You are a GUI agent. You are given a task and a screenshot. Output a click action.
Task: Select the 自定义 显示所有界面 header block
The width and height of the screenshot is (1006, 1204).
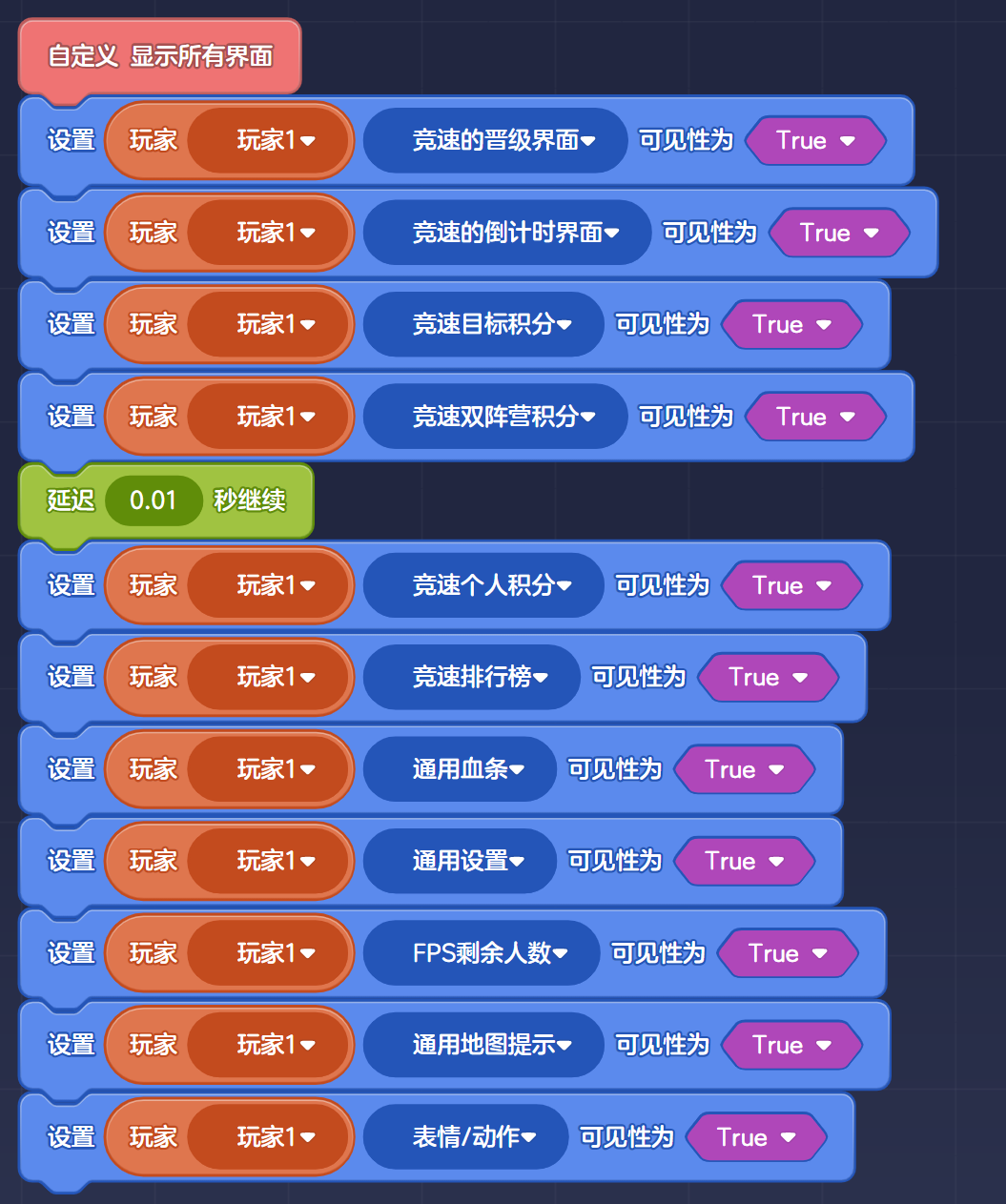point(158,55)
